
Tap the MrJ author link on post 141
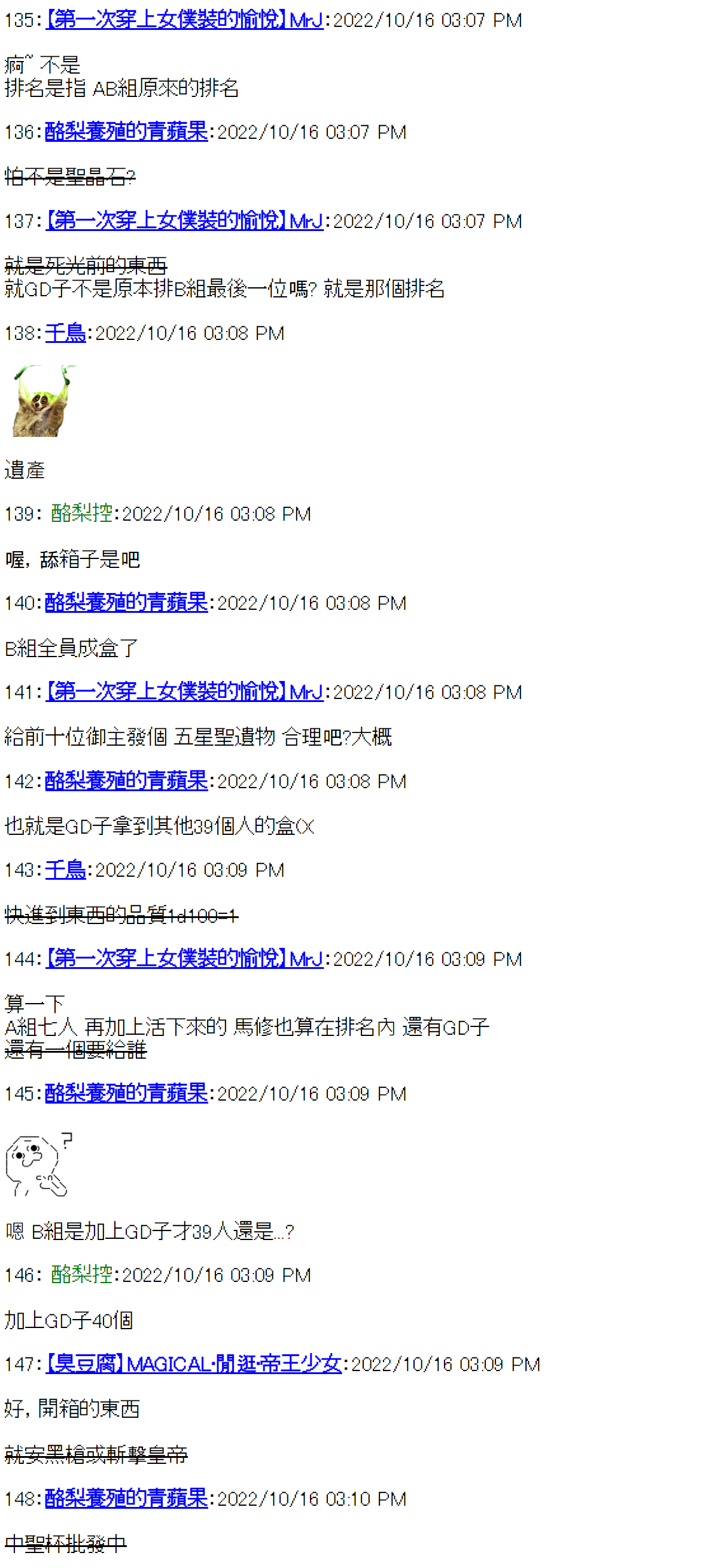tap(184, 692)
